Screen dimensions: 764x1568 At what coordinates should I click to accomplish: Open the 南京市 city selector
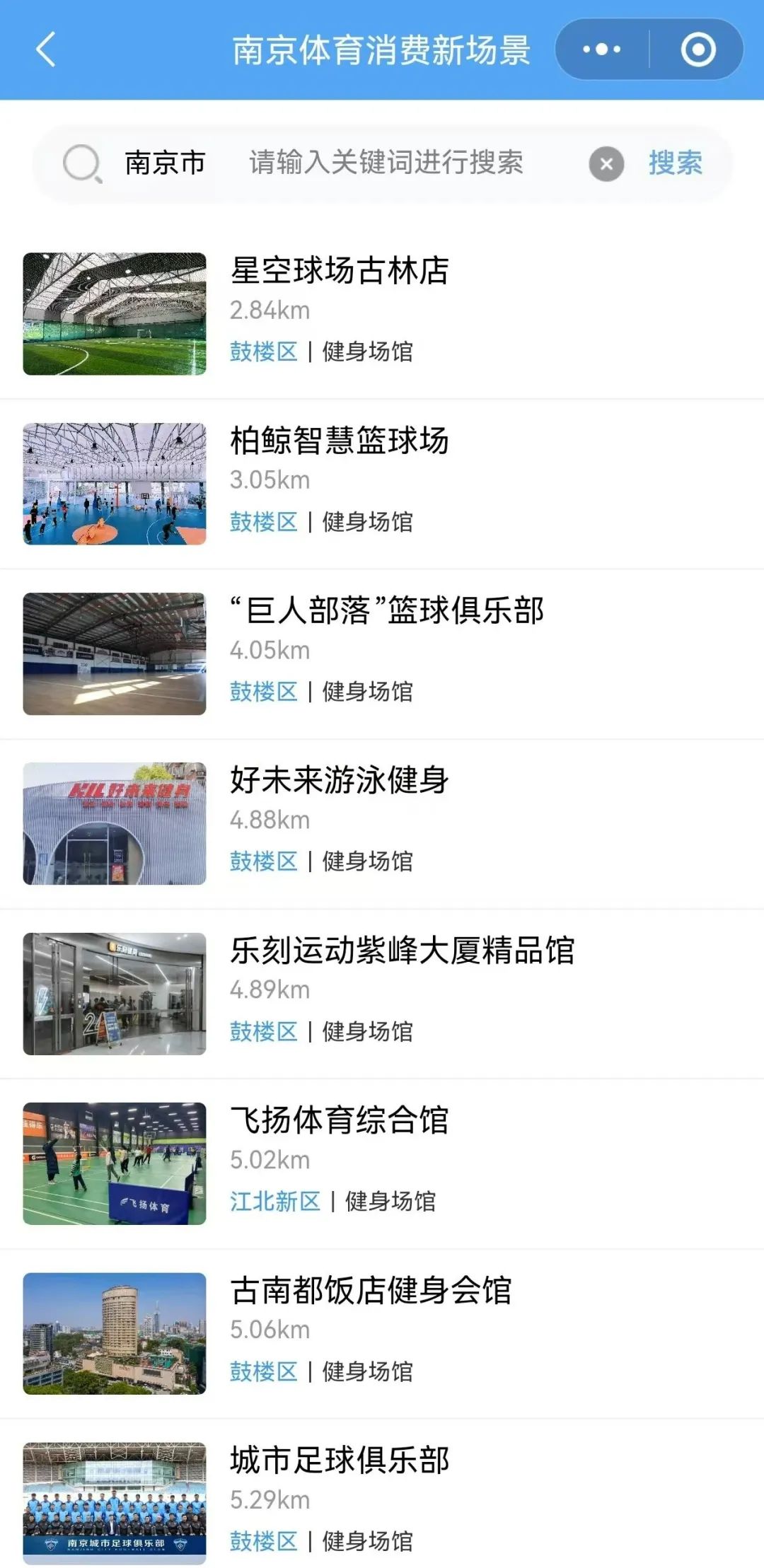pos(164,164)
